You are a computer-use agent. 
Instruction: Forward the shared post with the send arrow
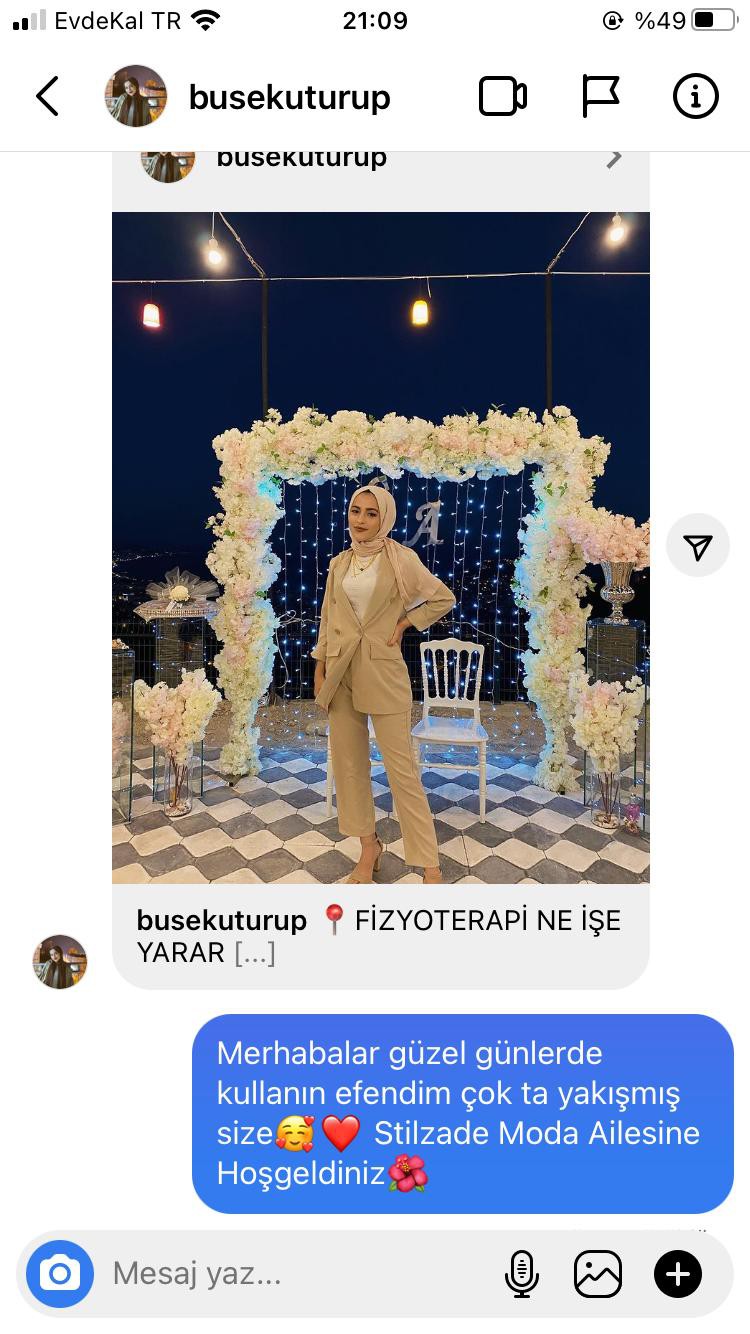point(697,545)
